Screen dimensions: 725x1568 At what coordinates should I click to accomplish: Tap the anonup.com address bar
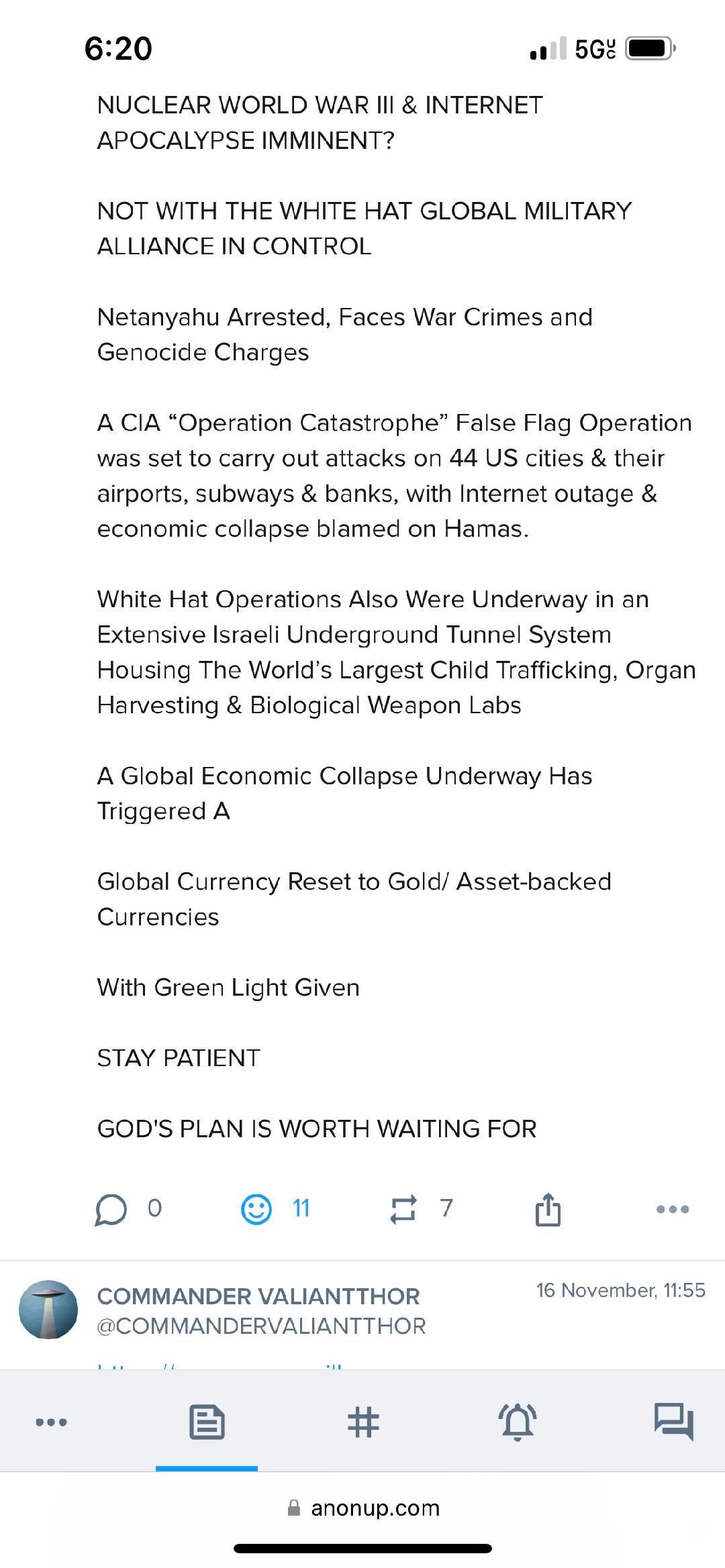pos(363,1508)
